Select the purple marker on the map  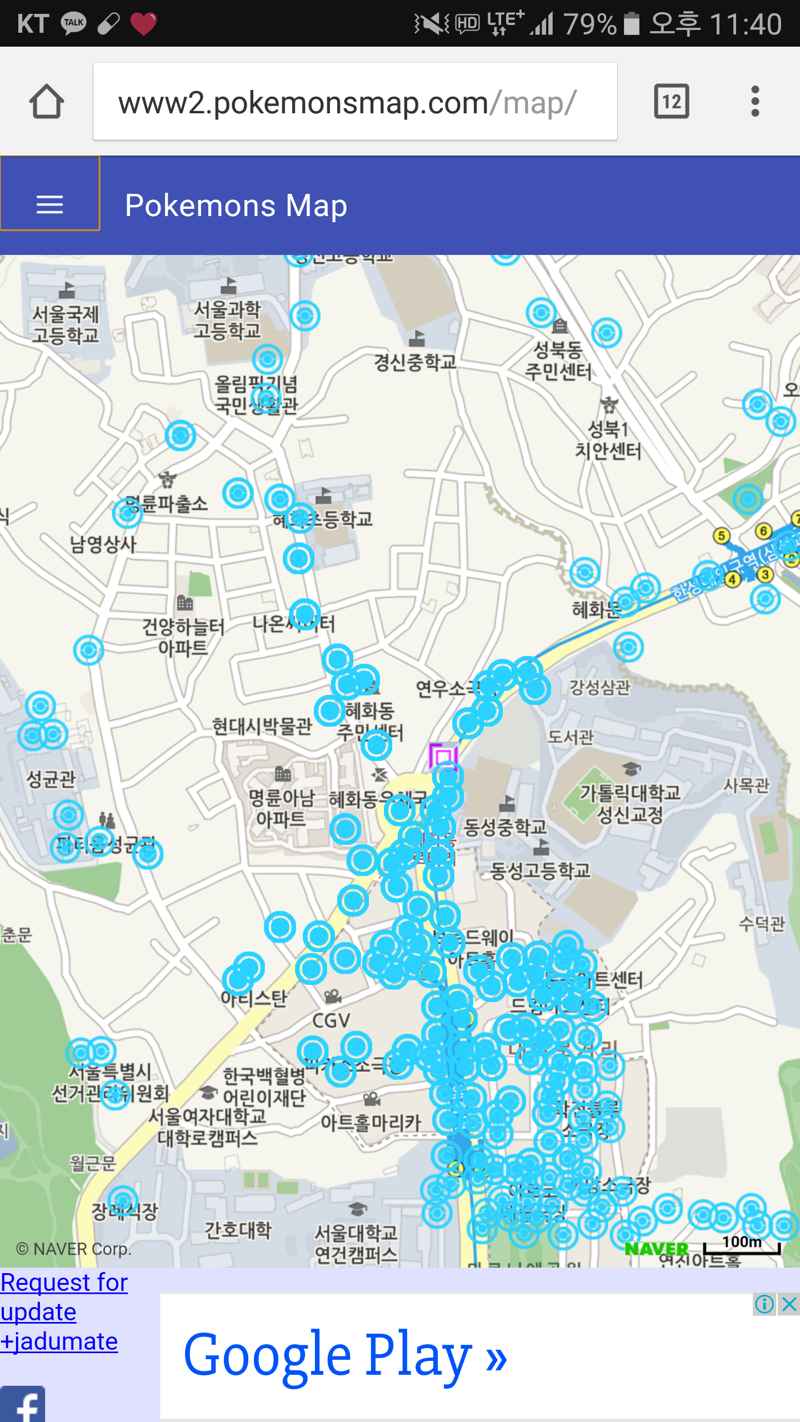click(443, 757)
